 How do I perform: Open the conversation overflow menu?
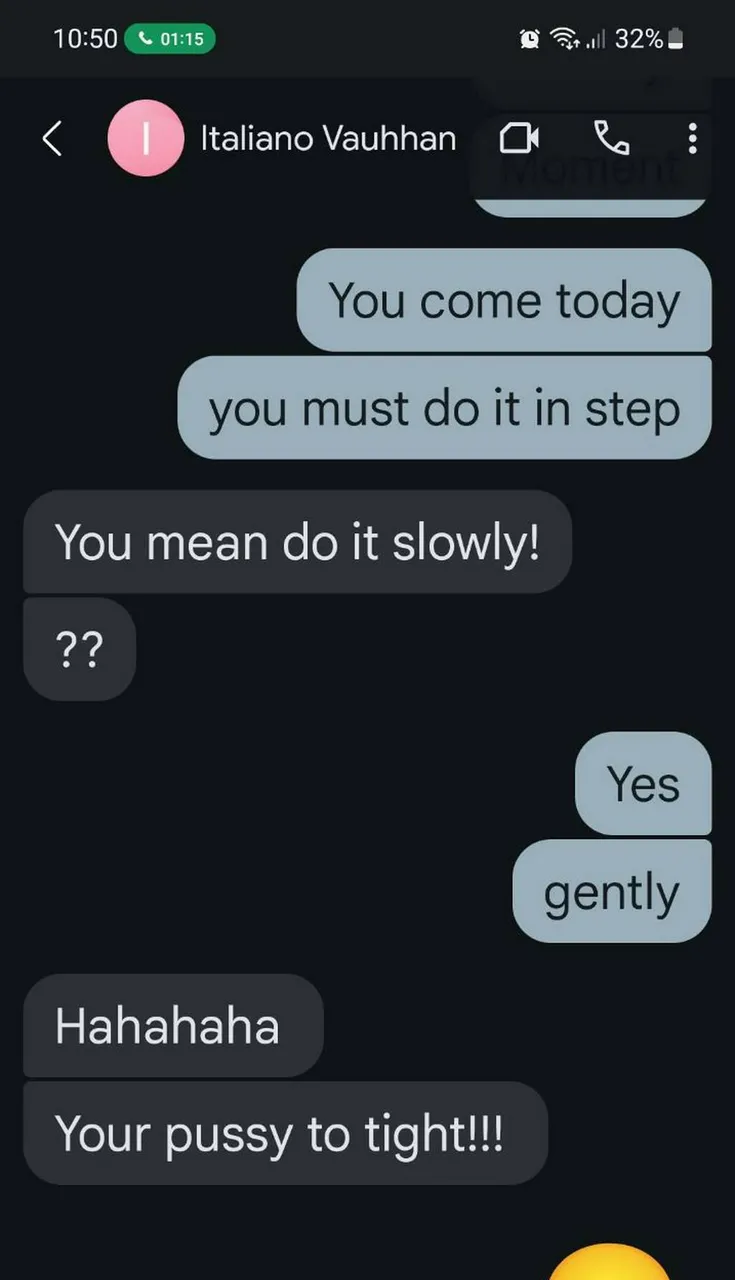[x=692, y=139]
